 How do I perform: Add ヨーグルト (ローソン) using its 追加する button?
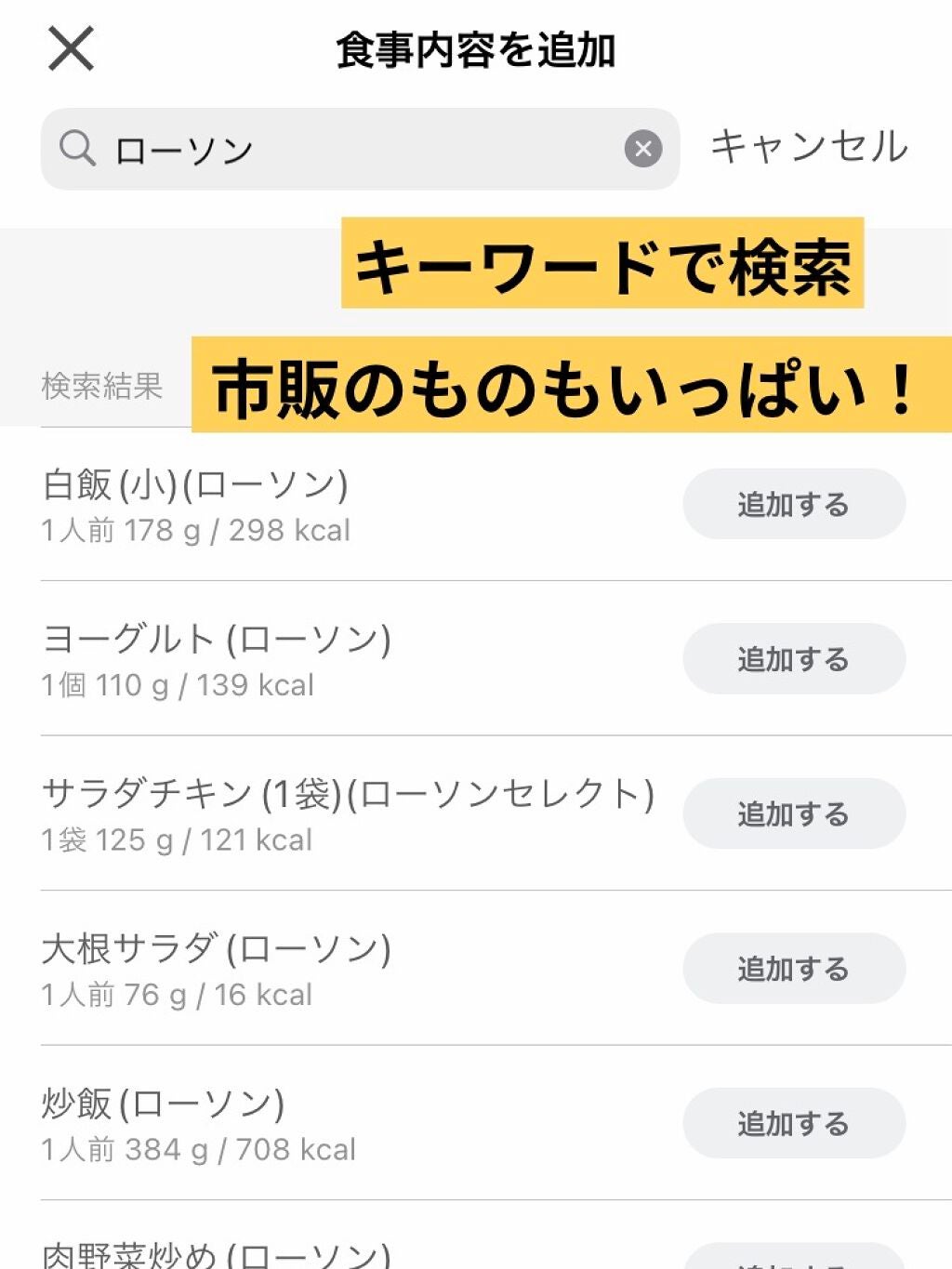(x=793, y=658)
